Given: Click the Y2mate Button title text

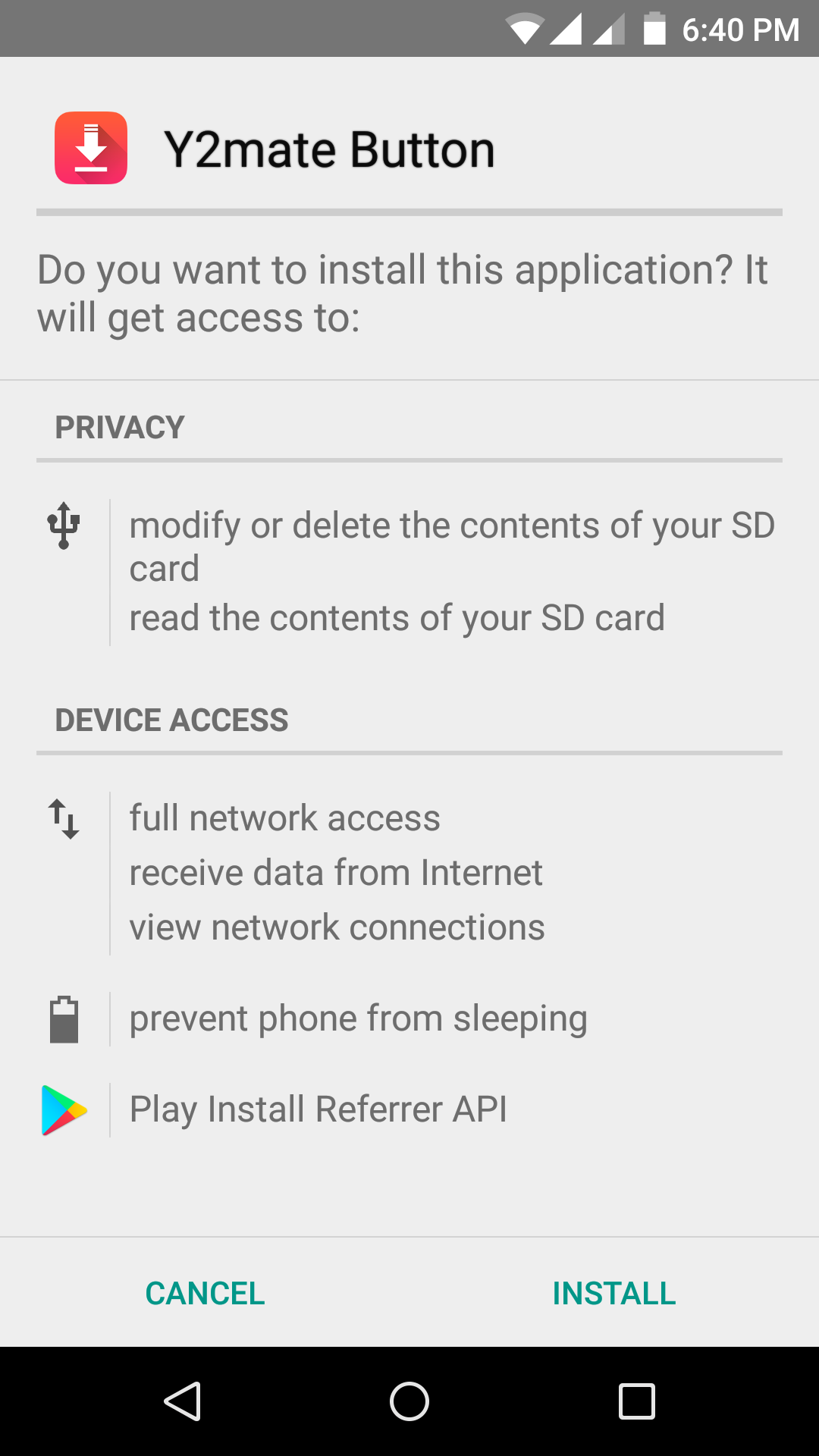Looking at the screenshot, I should (x=329, y=148).
